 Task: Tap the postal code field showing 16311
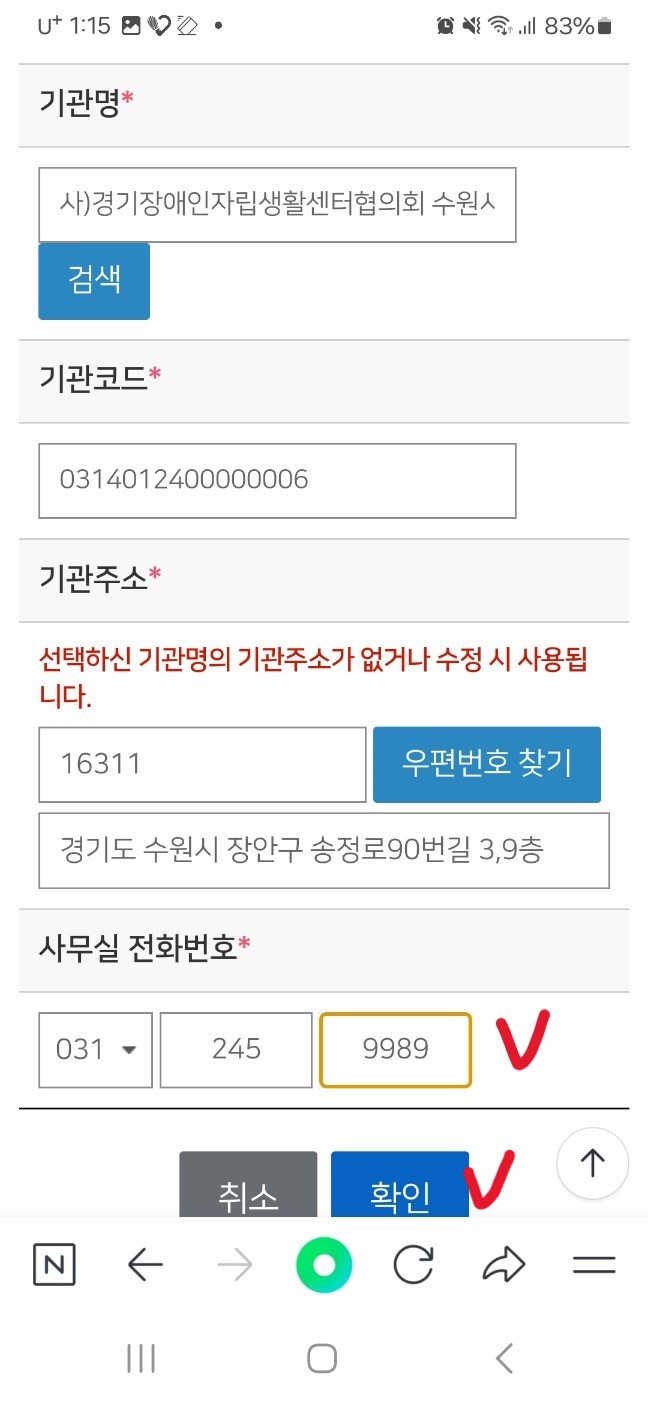tap(202, 765)
